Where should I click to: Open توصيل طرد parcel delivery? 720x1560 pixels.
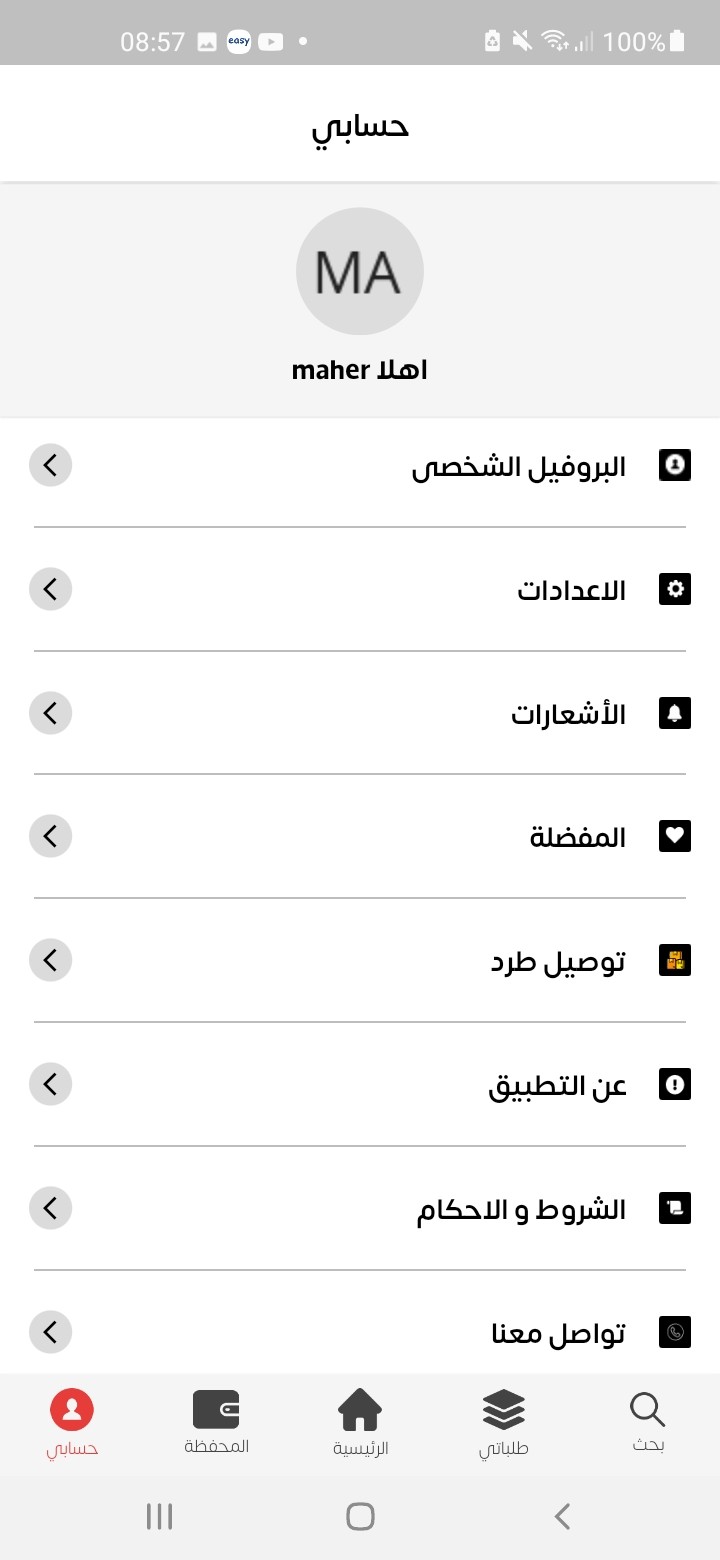[360, 961]
